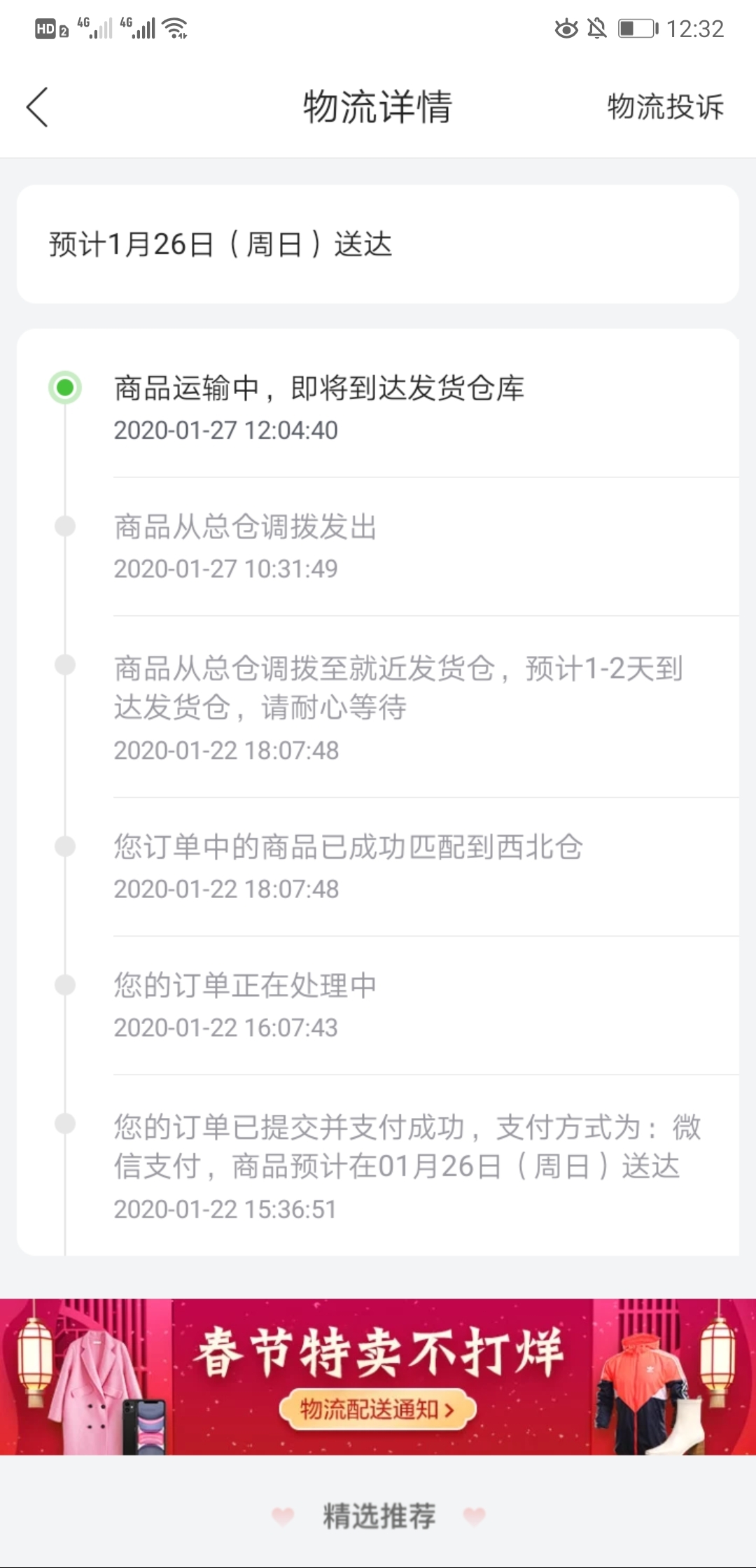The height and width of the screenshot is (1568, 756).
Task: Select the 物流详情 title tab
Action: point(378,106)
